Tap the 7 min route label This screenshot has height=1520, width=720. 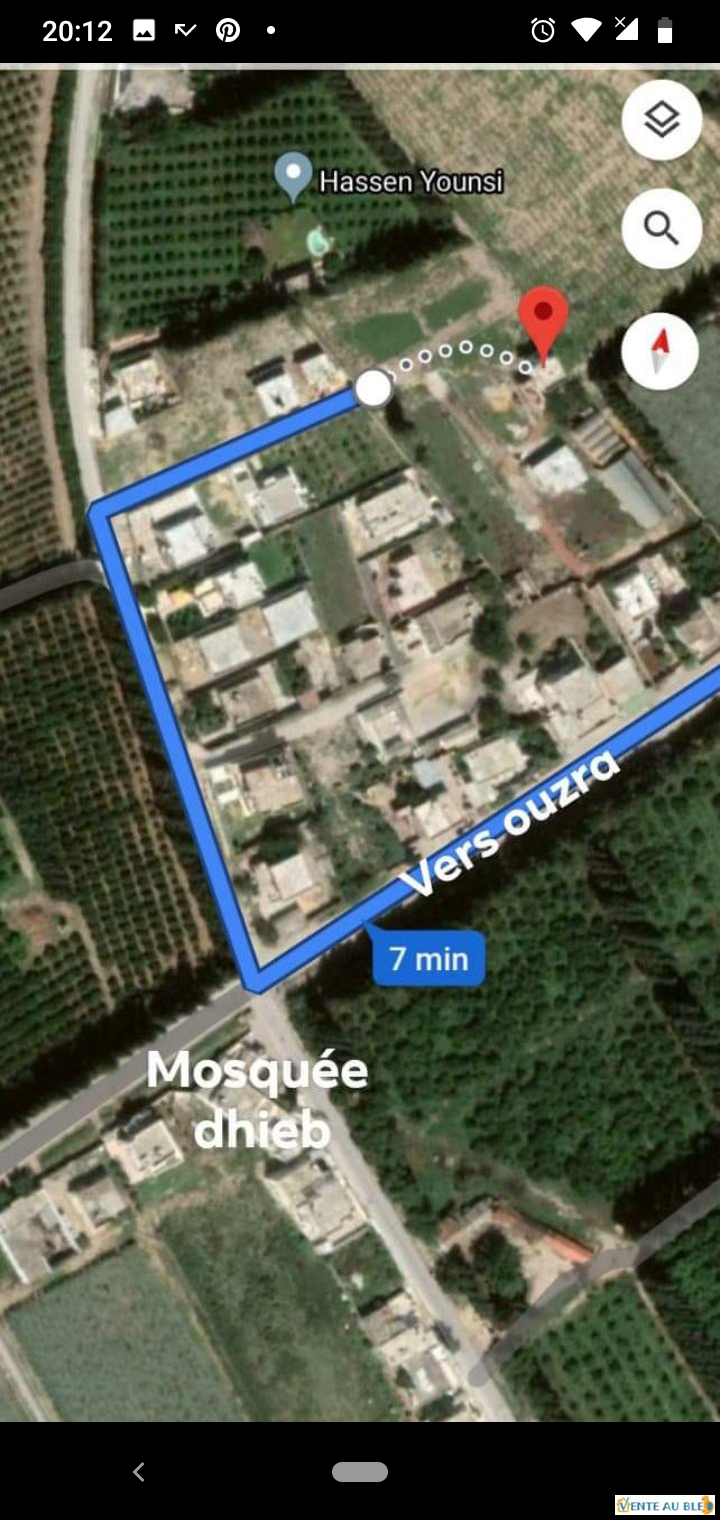(428, 959)
